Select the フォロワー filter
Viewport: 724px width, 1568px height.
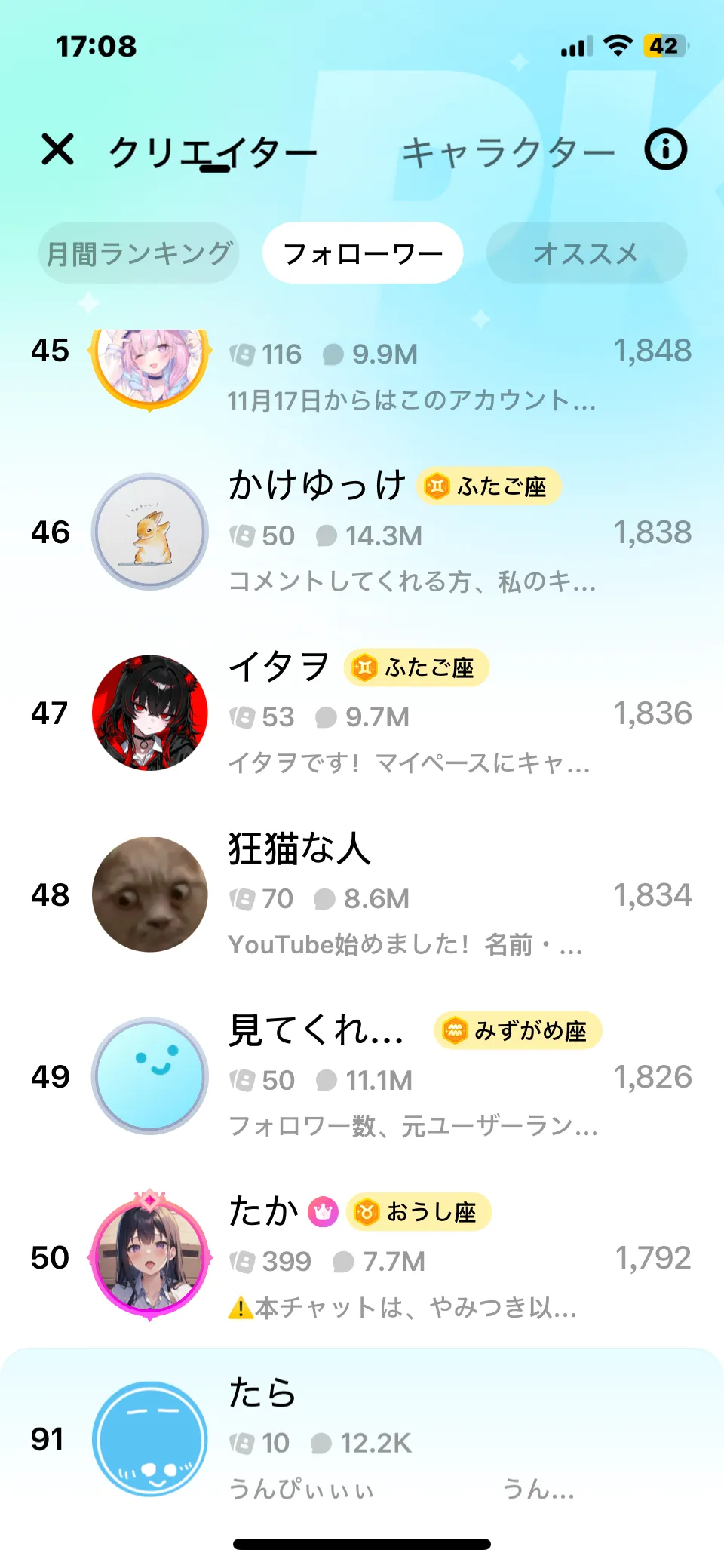(362, 253)
